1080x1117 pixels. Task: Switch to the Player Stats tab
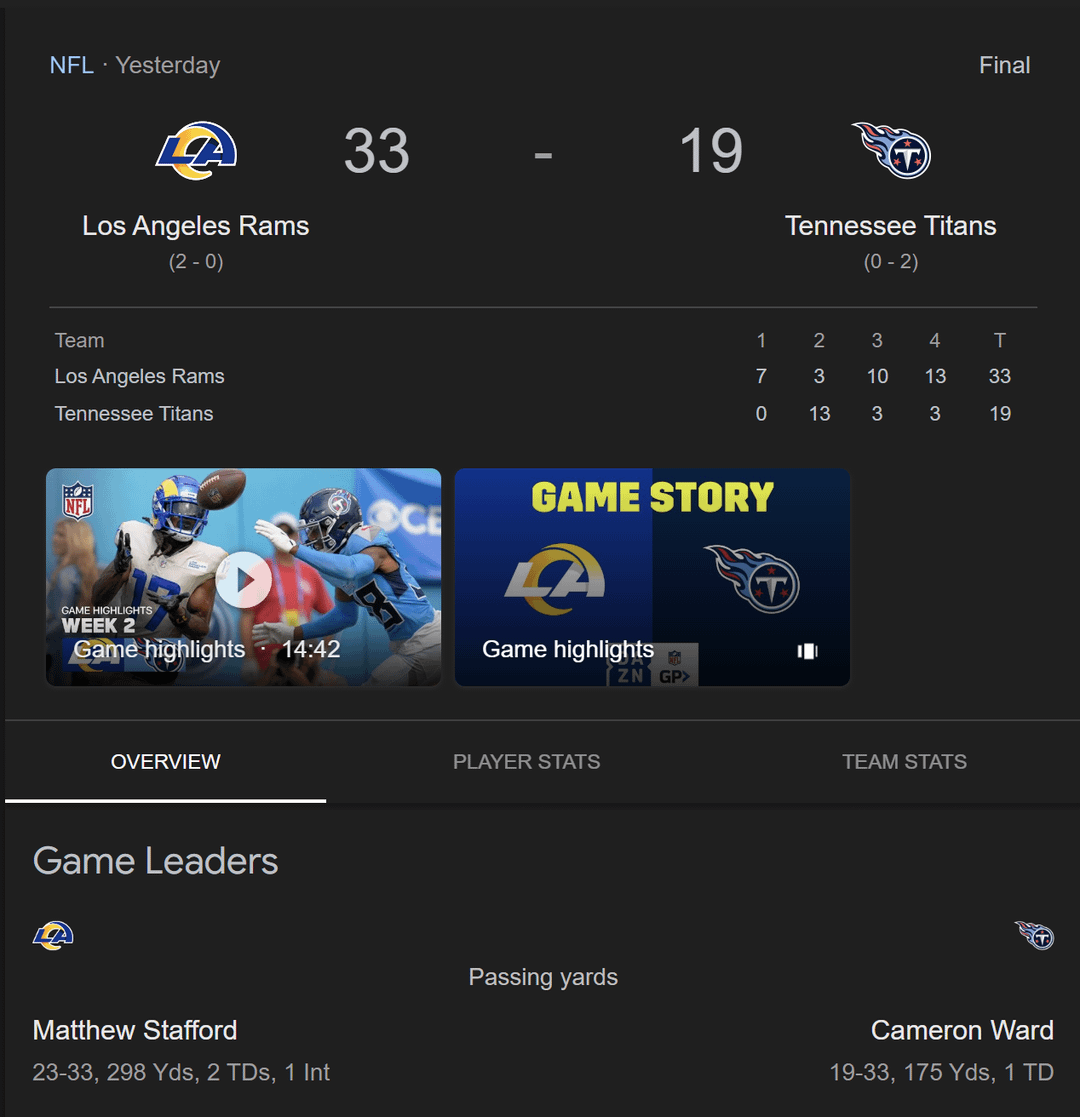(526, 762)
